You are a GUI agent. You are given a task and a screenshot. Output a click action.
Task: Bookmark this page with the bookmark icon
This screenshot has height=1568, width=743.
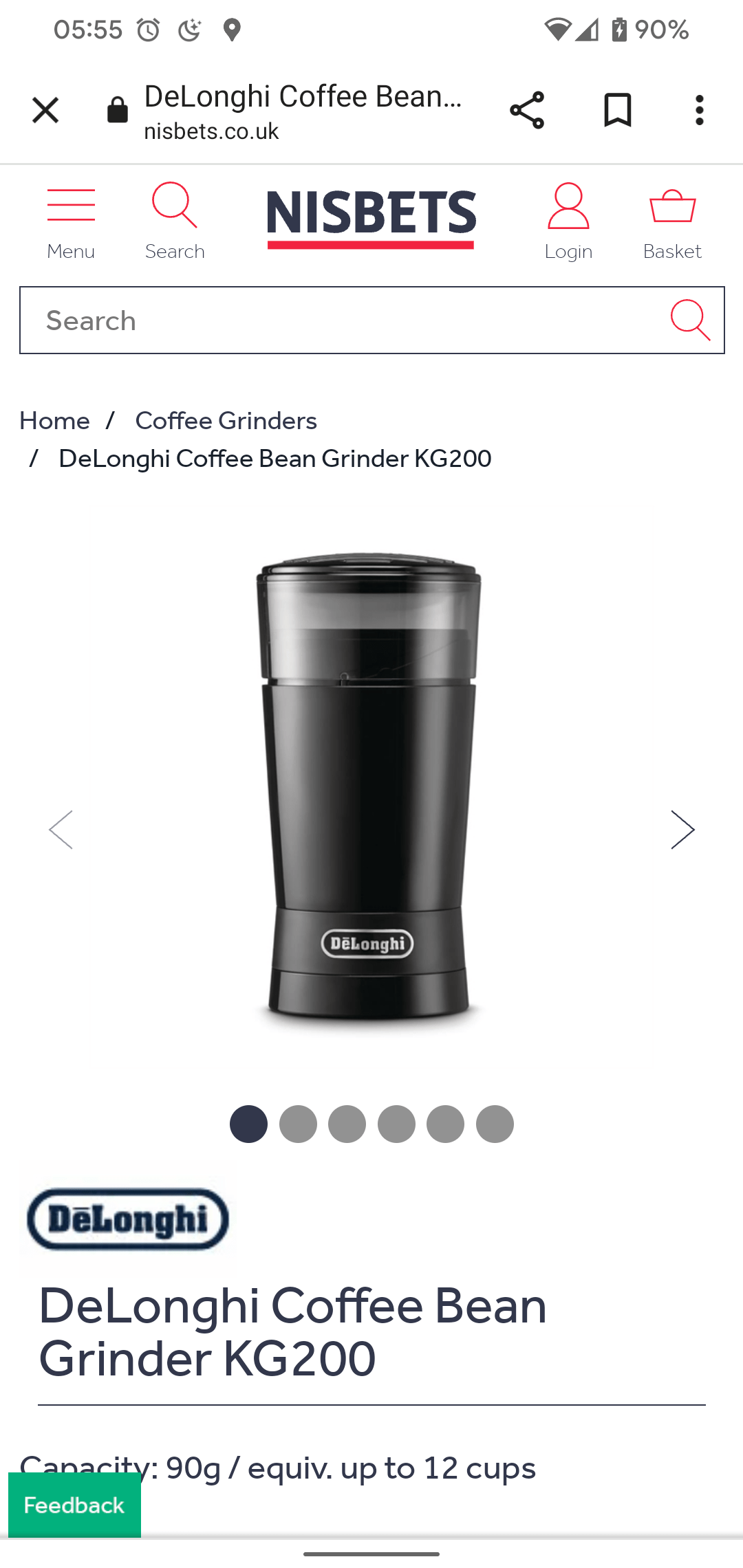(617, 110)
